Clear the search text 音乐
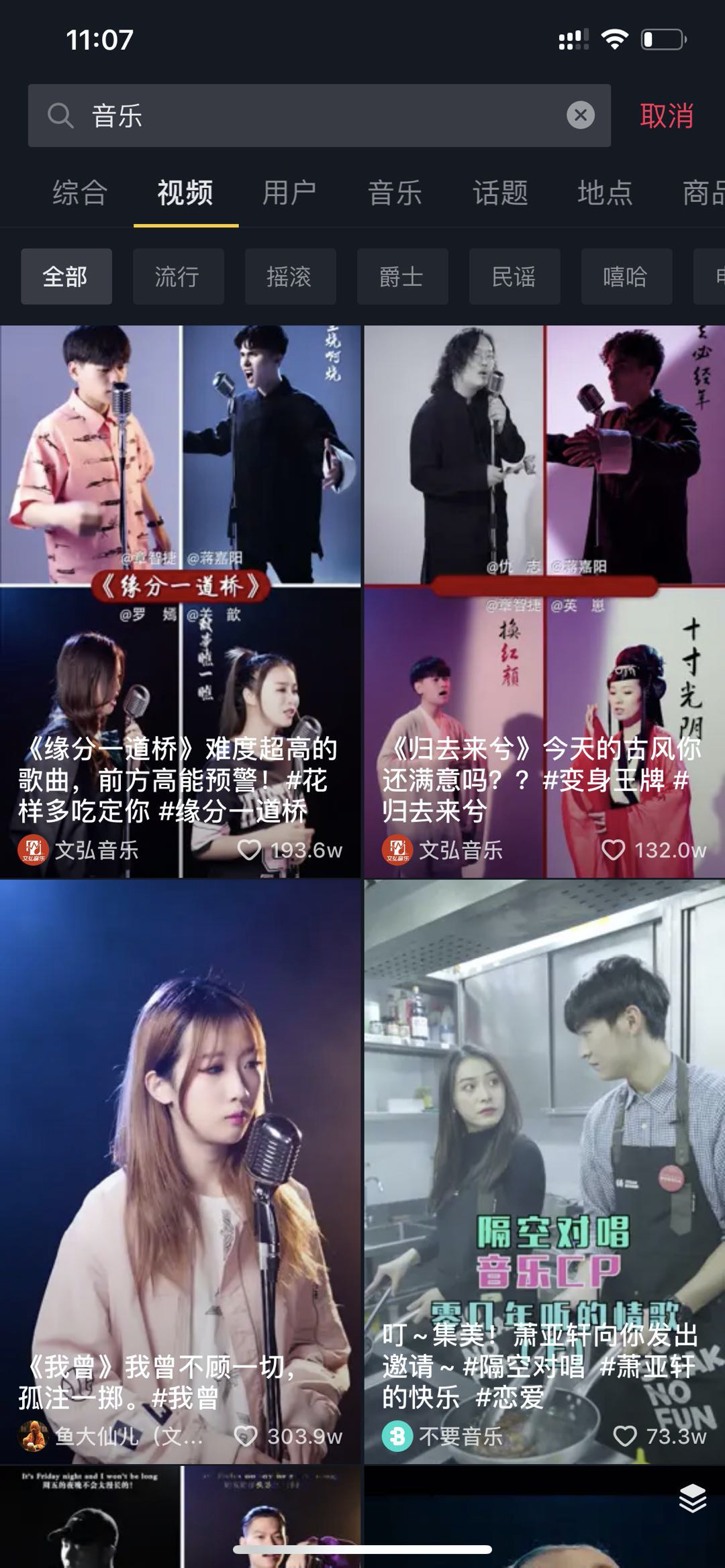Screen dimensions: 725x1568 pos(581,115)
